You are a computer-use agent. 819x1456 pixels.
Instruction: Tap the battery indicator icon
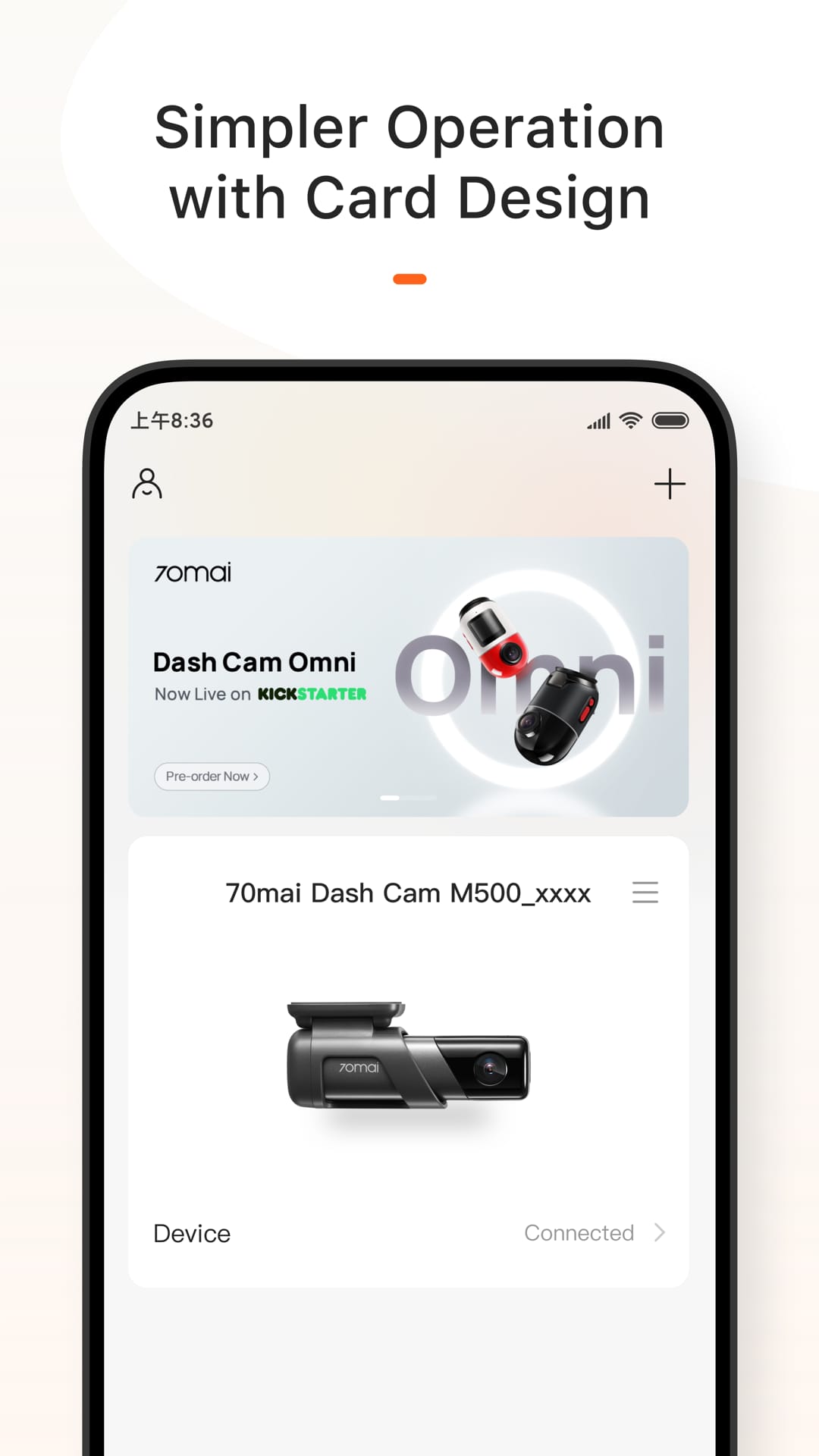click(670, 420)
